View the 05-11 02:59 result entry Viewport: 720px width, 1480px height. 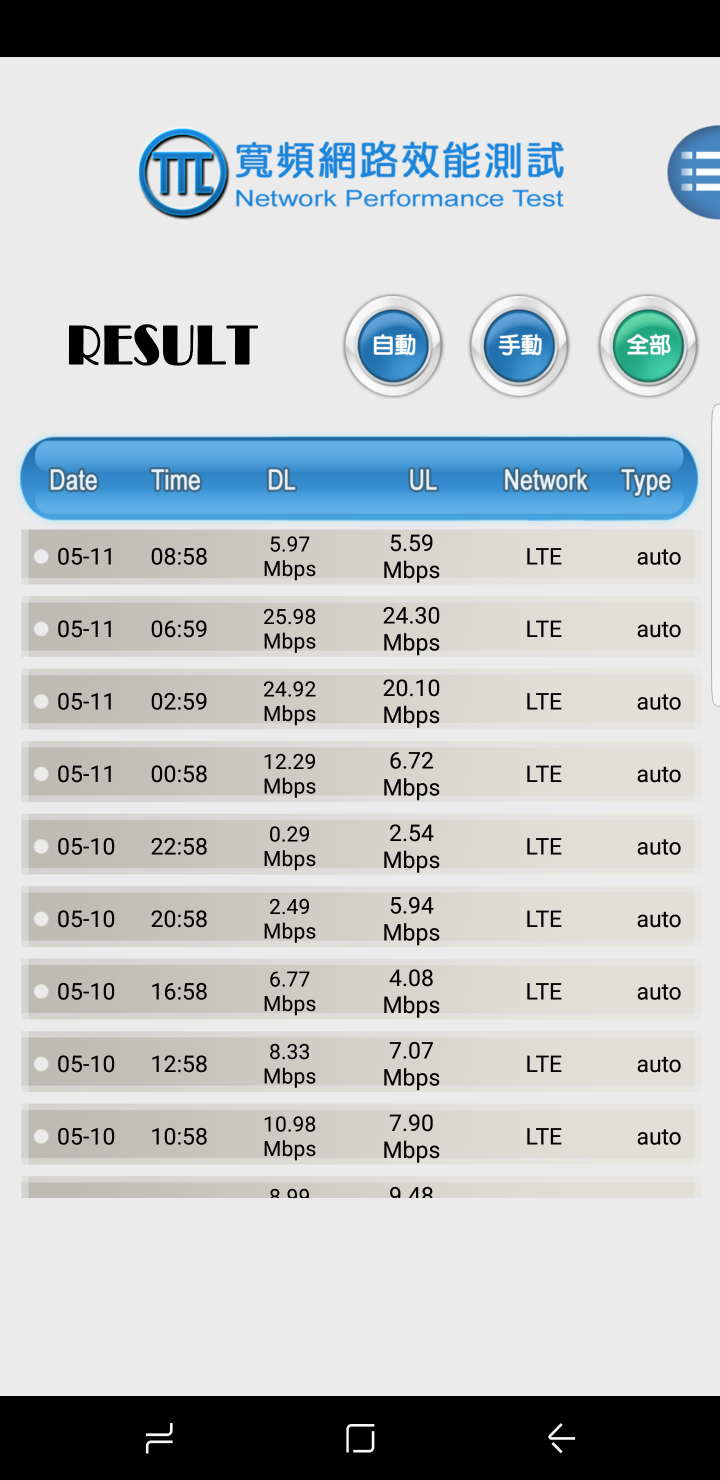(x=360, y=702)
